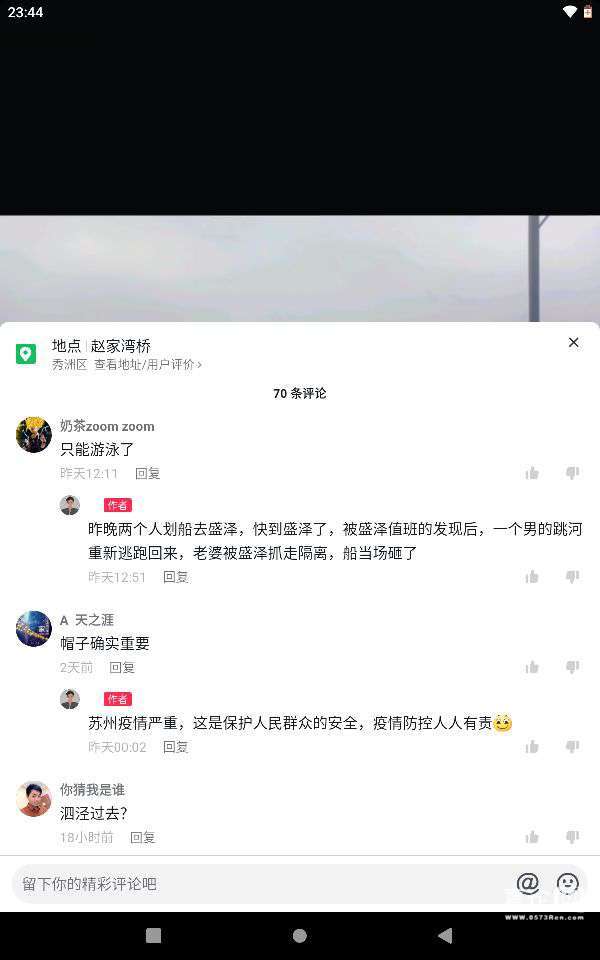
Task: Like the author's reply about 苏州疫情严重
Action: [x=532, y=747]
